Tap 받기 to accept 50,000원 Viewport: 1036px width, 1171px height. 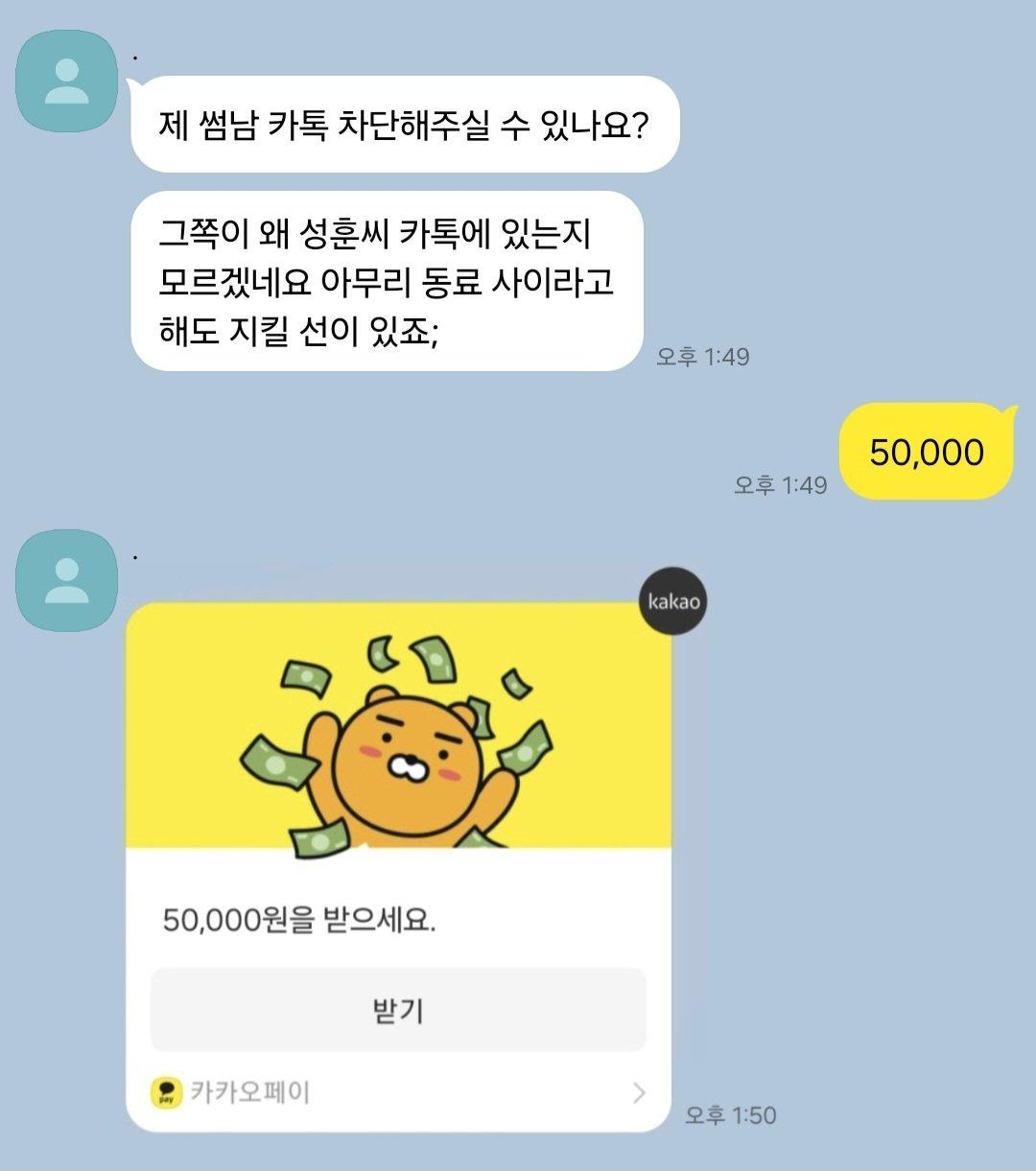[x=398, y=1010]
